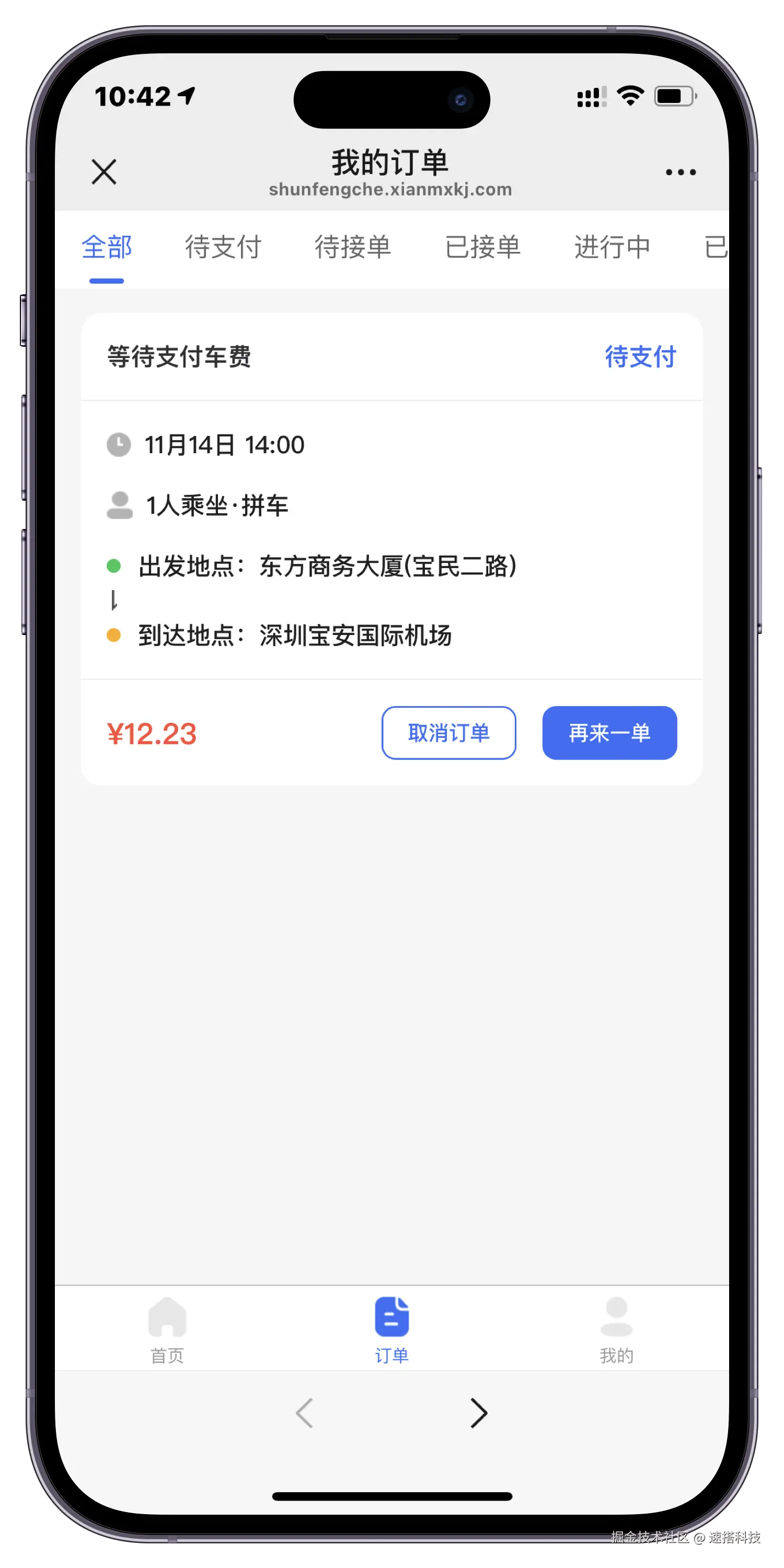Go to the 首页 tab
The width and height of the screenshot is (784, 1568).
point(167,1329)
